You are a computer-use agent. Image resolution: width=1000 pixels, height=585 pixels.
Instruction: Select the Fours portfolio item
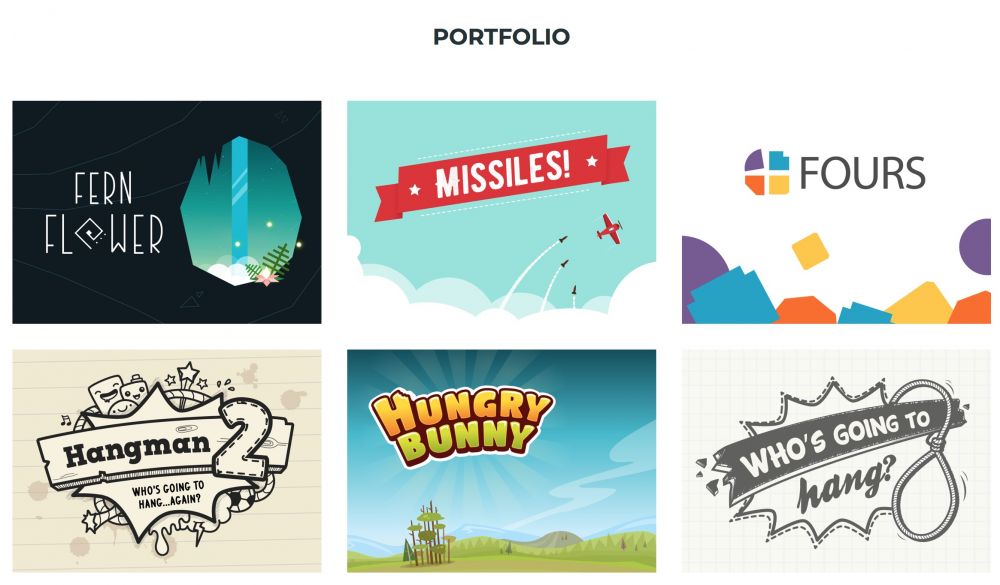coord(836,212)
